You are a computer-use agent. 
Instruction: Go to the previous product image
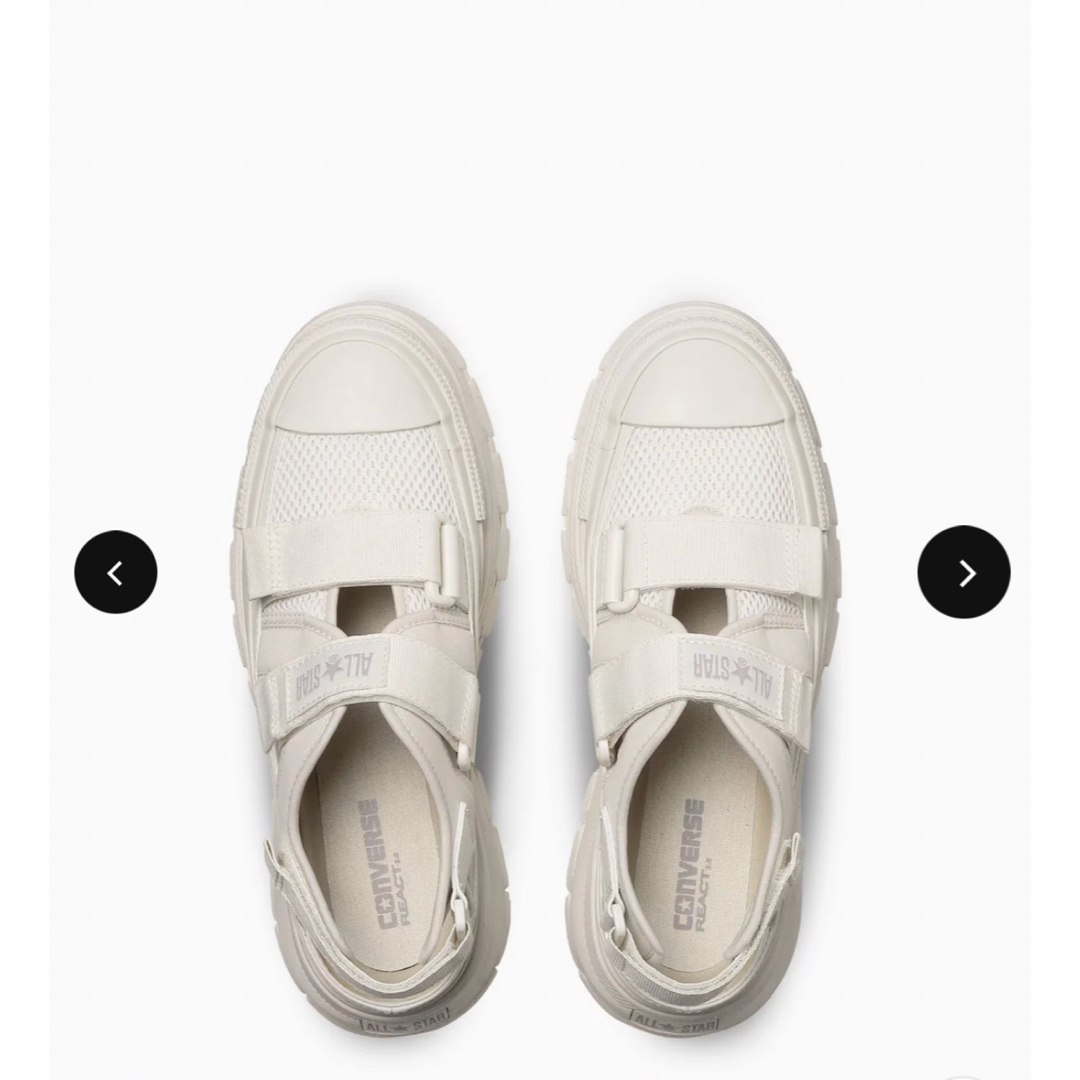tap(115, 572)
